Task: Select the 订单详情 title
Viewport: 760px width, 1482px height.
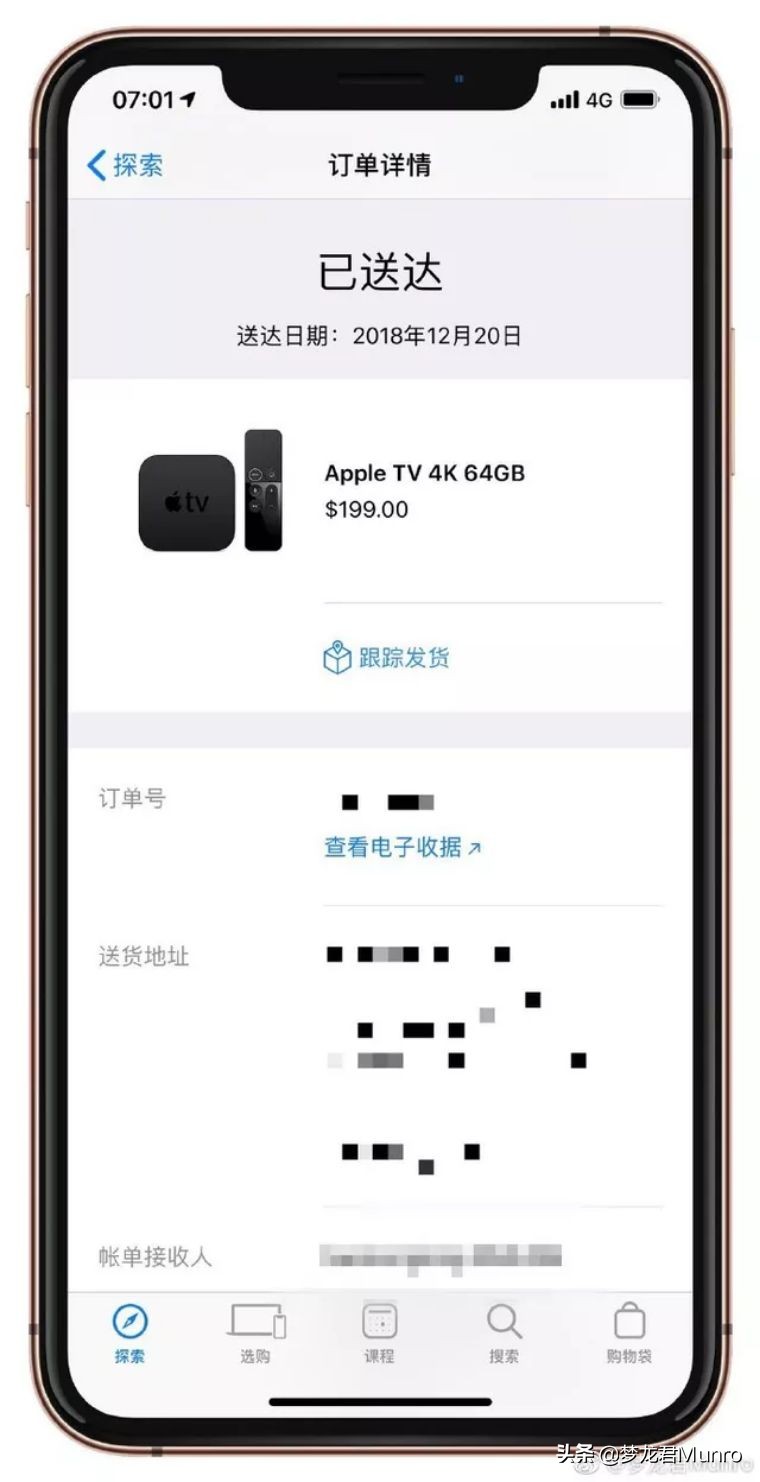Action: click(x=380, y=163)
